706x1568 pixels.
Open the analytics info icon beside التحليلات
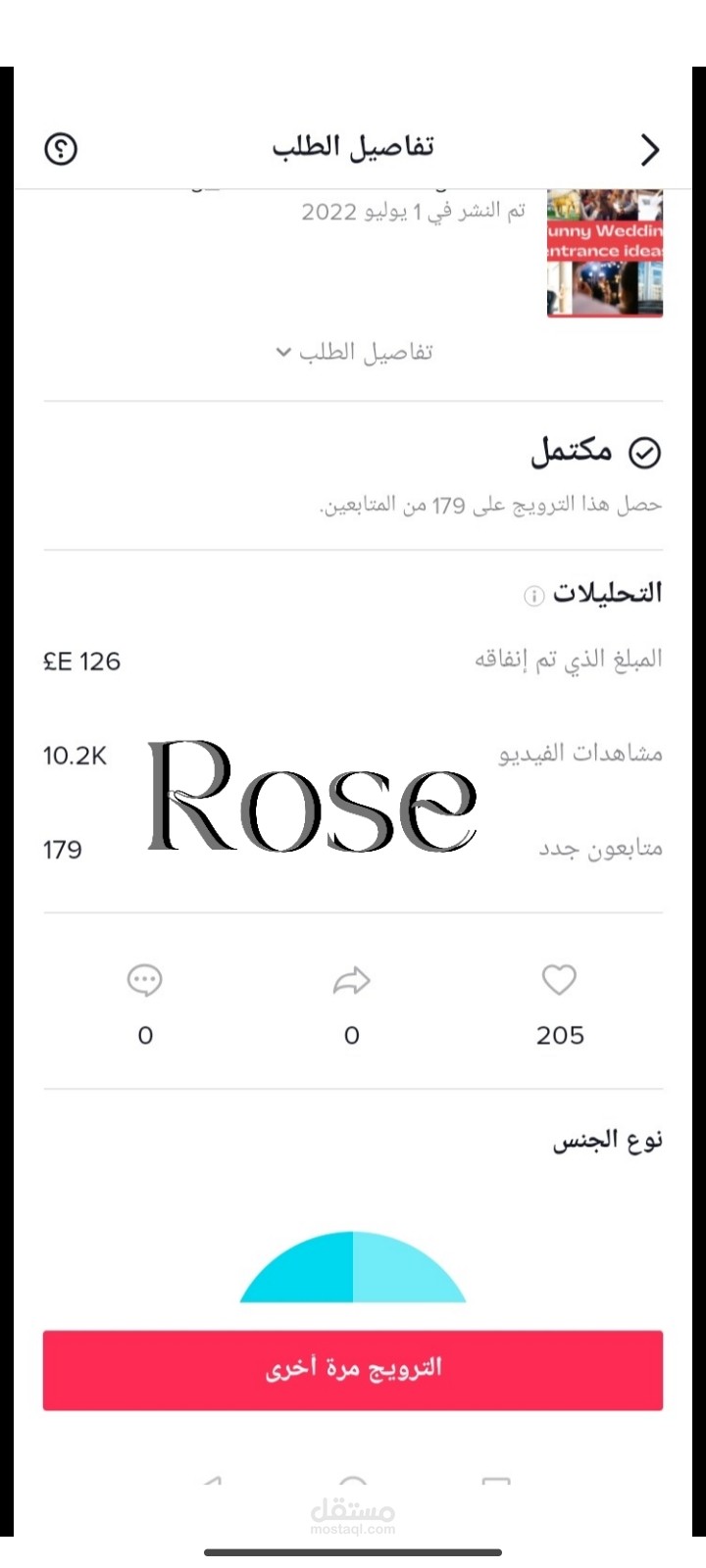click(x=532, y=595)
